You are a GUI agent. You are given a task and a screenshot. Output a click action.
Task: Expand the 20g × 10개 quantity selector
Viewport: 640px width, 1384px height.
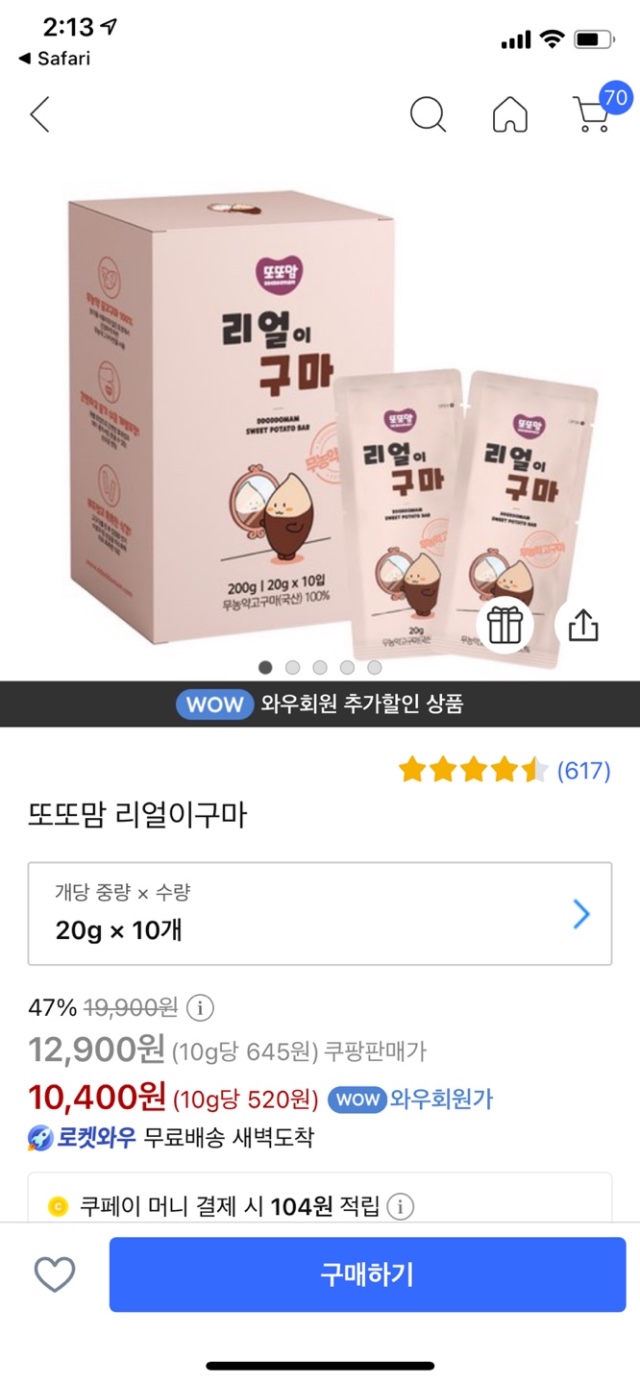click(x=320, y=914)
